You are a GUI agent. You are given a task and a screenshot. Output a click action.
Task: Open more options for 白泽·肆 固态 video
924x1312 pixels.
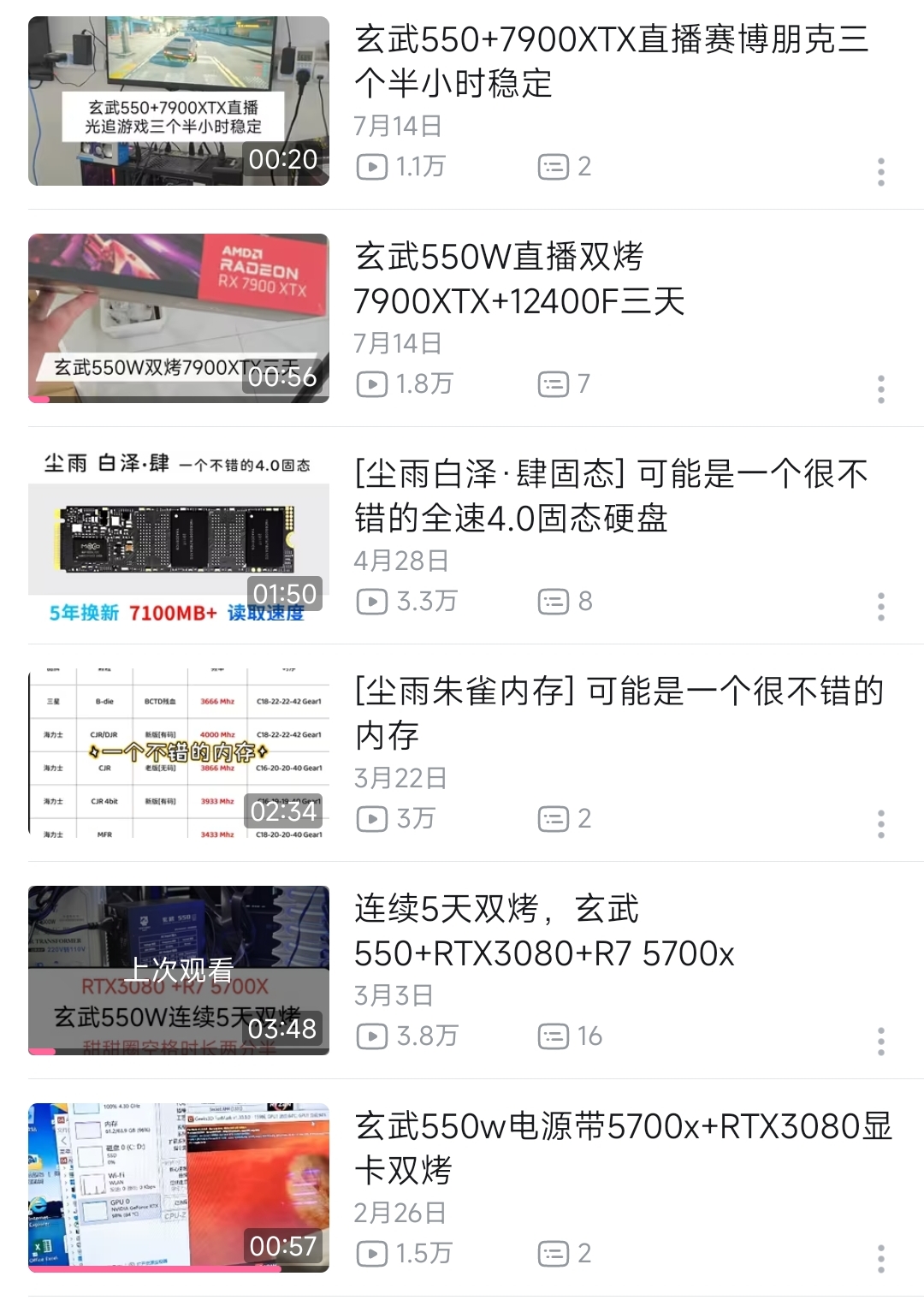pyautogui.click(x=880, y=607)
